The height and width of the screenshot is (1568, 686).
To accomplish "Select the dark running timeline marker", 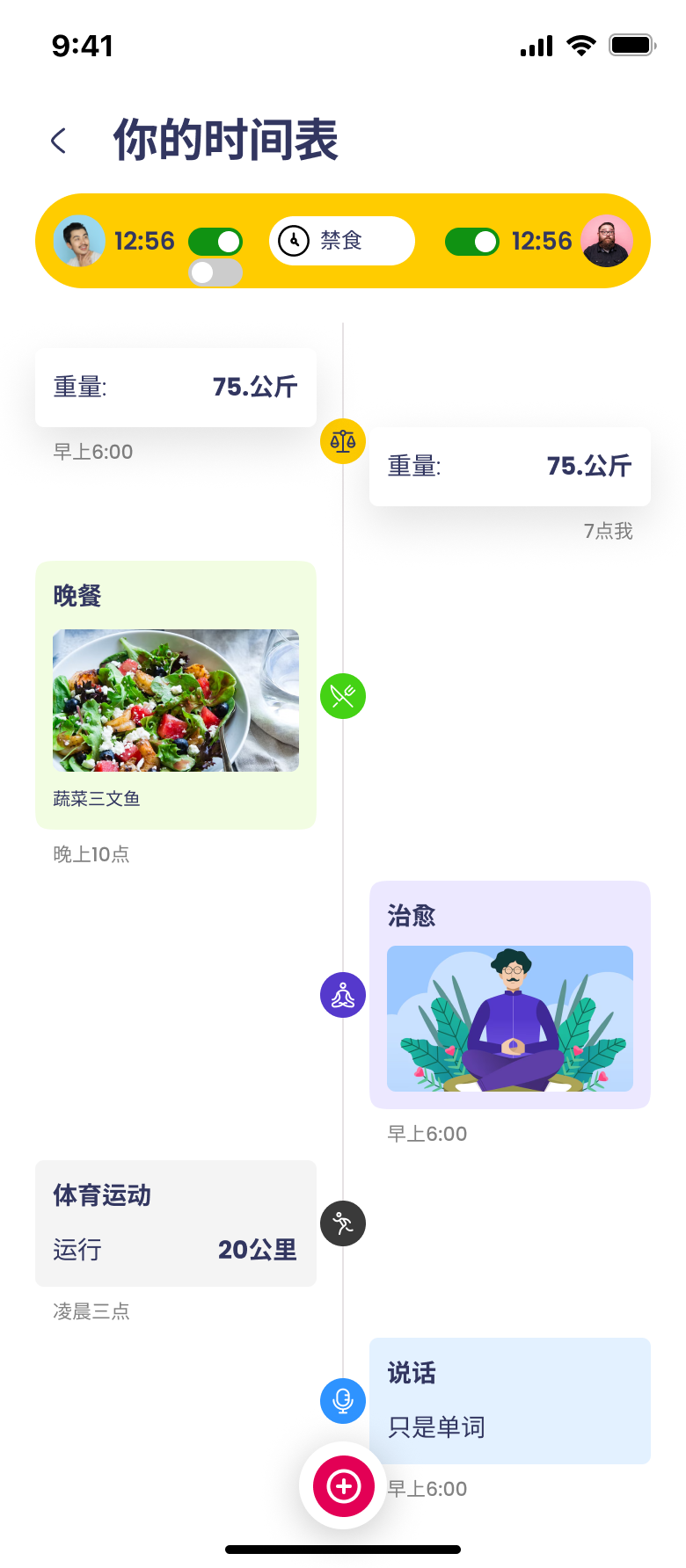I will (343, 1223).
